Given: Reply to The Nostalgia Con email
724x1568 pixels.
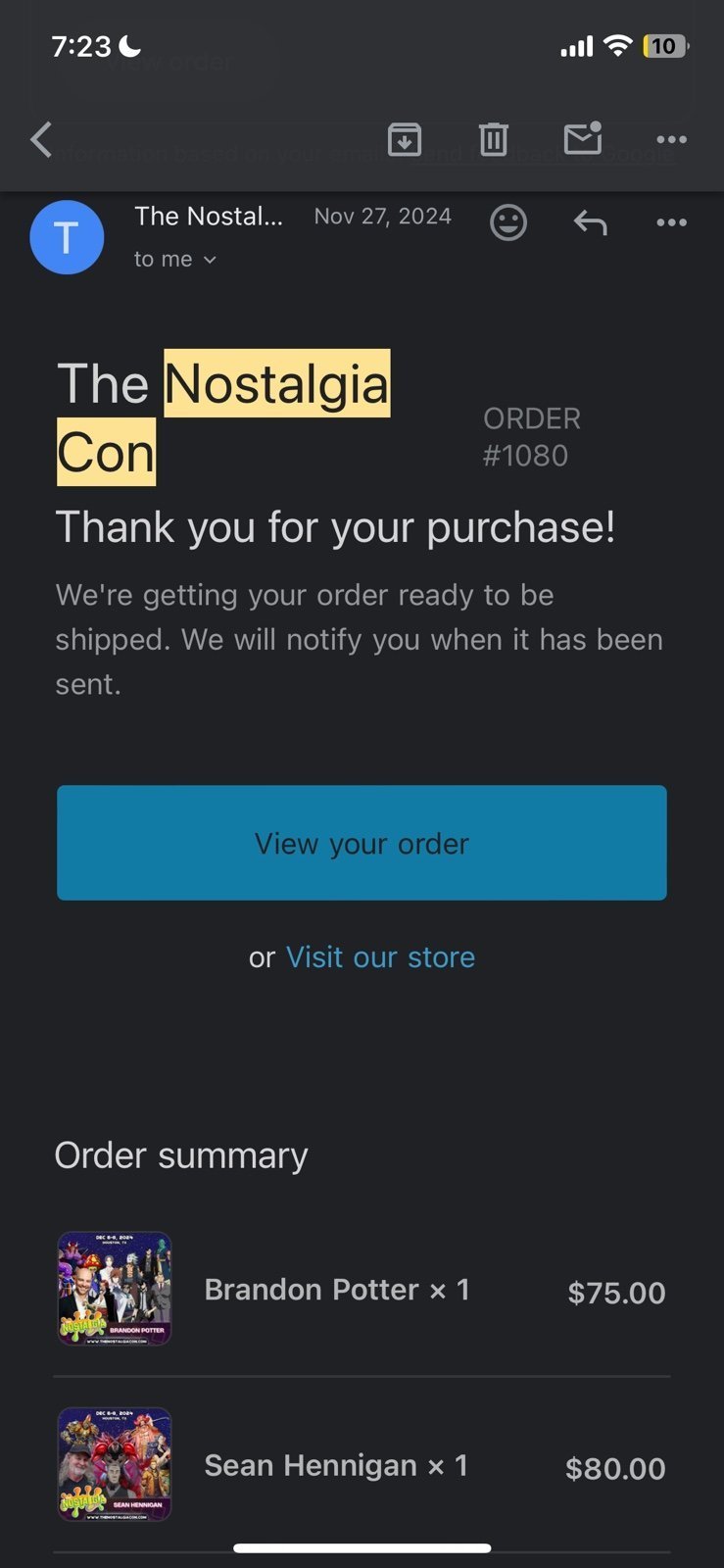Looking at the screenshot, I should coord(590,223).
